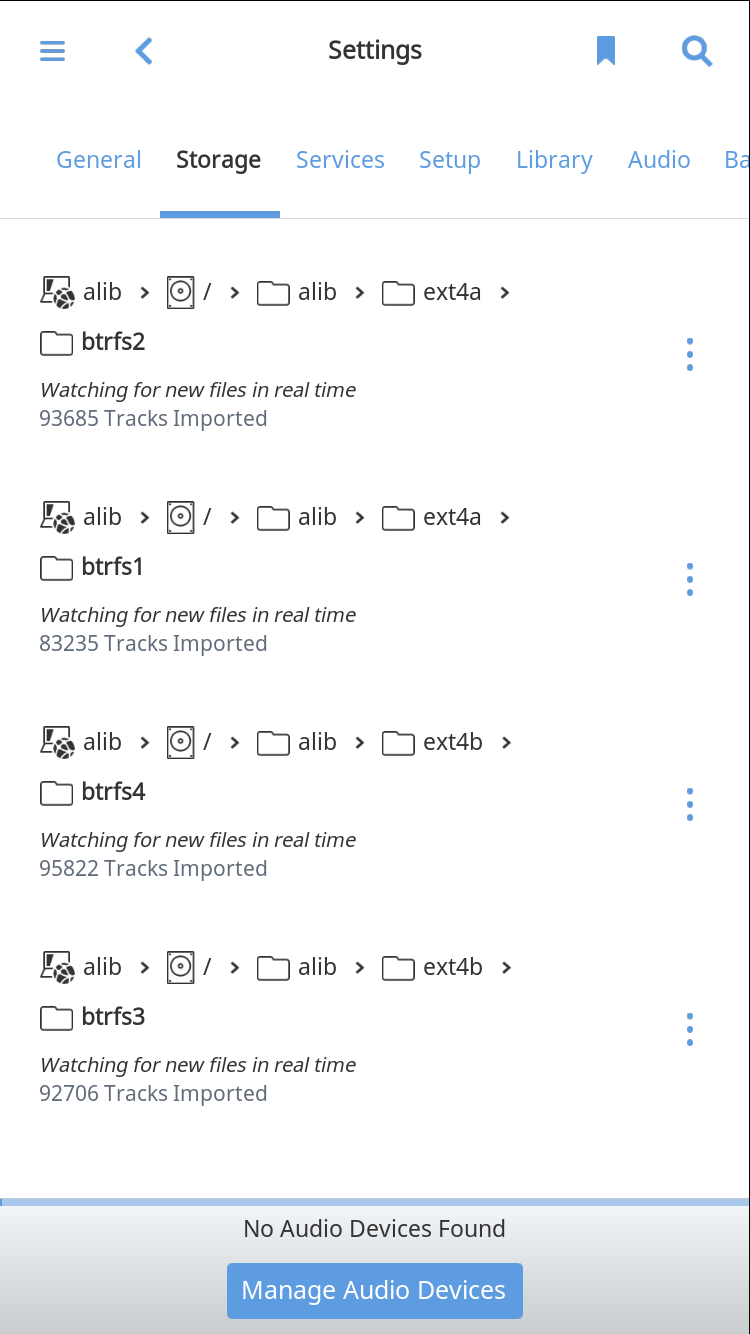This screenshot has width=750, height=1334.
Task: Switch to the Audio tab
Action: pyautogui.click(x=659, y=160)
